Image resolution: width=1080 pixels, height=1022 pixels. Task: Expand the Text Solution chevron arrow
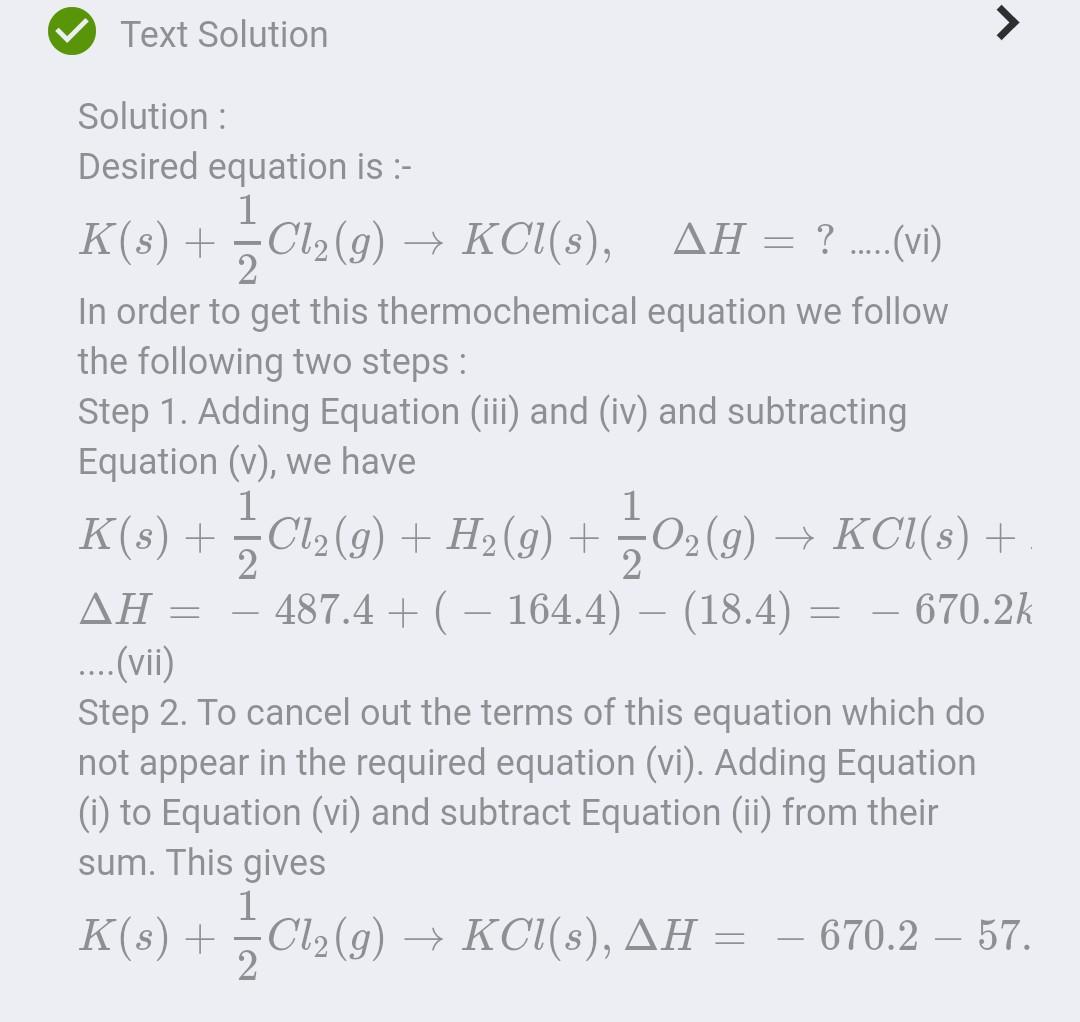click(x=1007, y=23)
